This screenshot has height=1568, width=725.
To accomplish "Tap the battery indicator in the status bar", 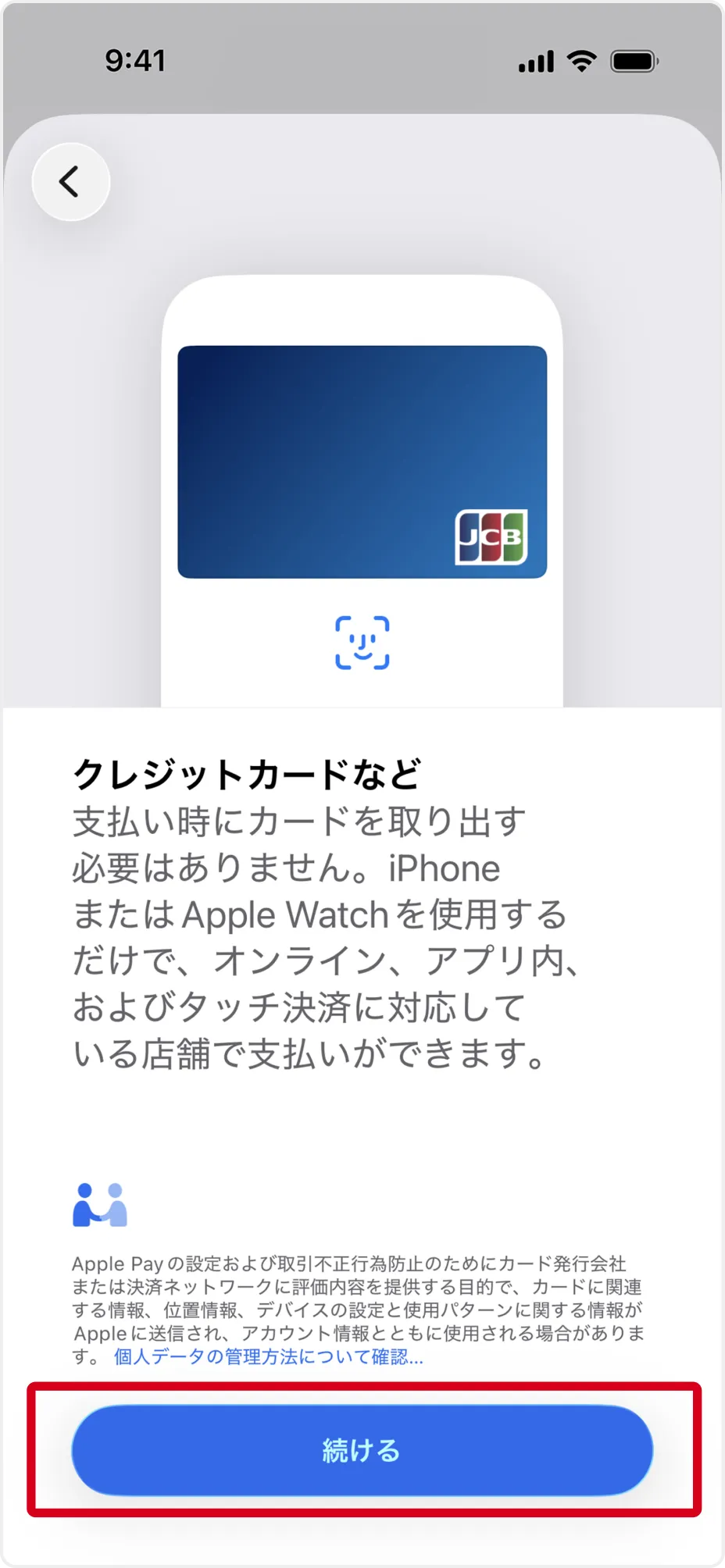I will tap(633, 60).
